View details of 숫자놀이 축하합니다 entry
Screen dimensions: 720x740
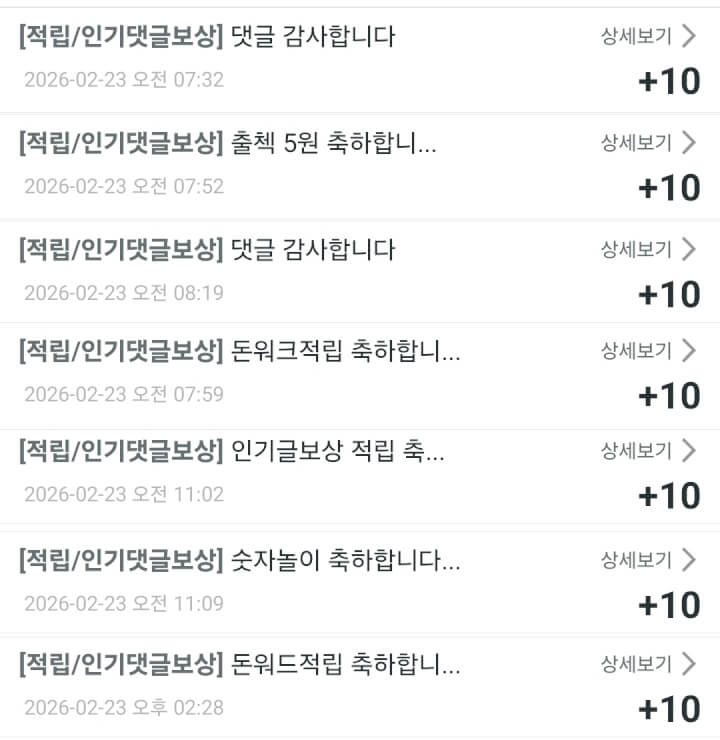pyautogui.click(x=647, y=560)
